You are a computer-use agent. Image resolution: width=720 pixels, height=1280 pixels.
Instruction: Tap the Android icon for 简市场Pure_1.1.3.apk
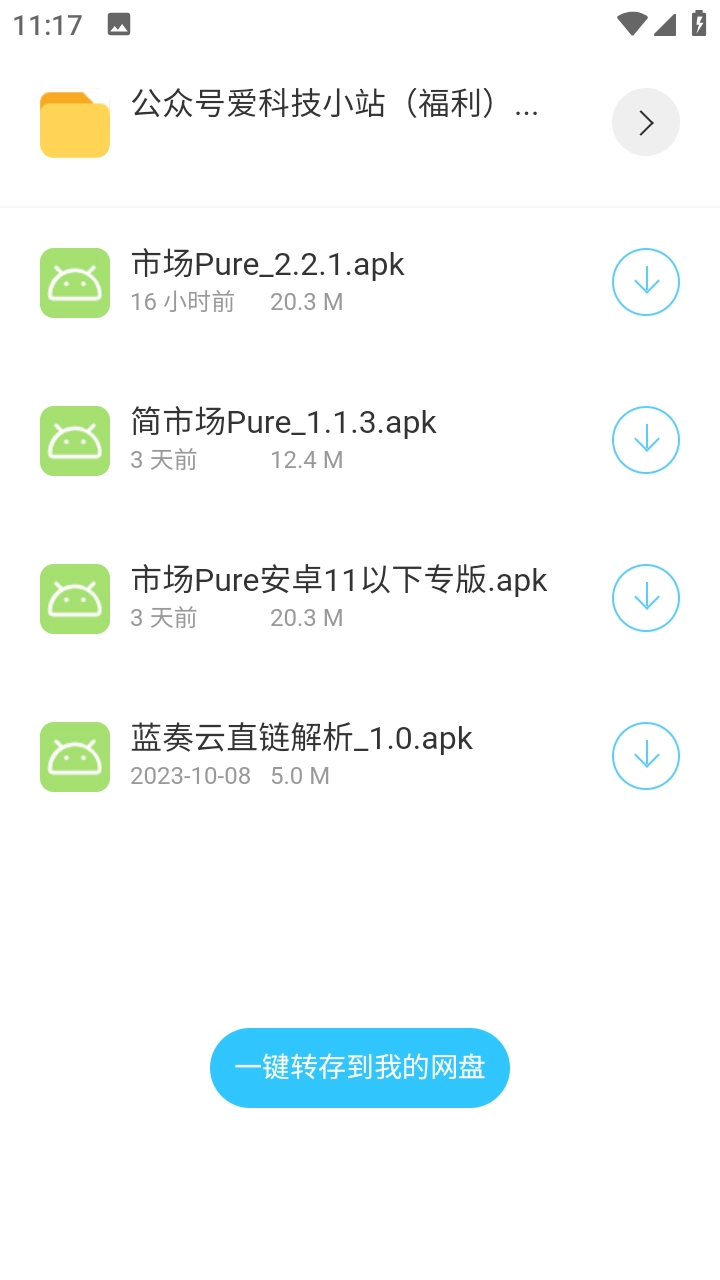pyautogui.click(x=74, y=440)
